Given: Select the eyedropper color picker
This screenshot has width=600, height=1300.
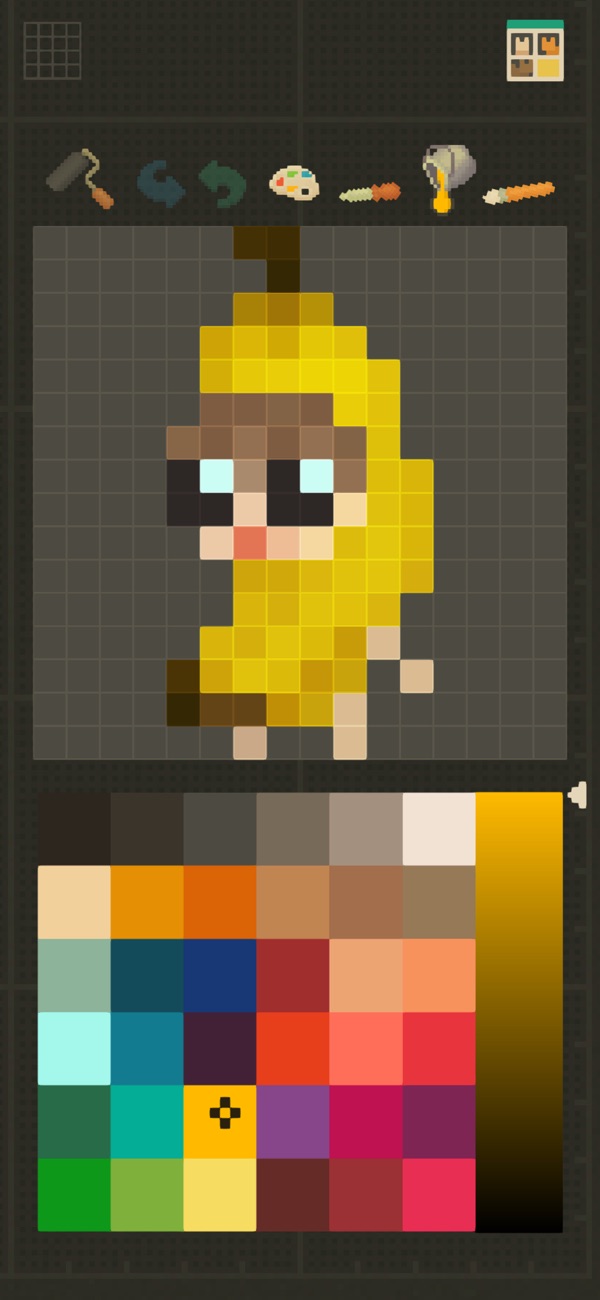Looking at the screenshot, I should coord(369,191).
